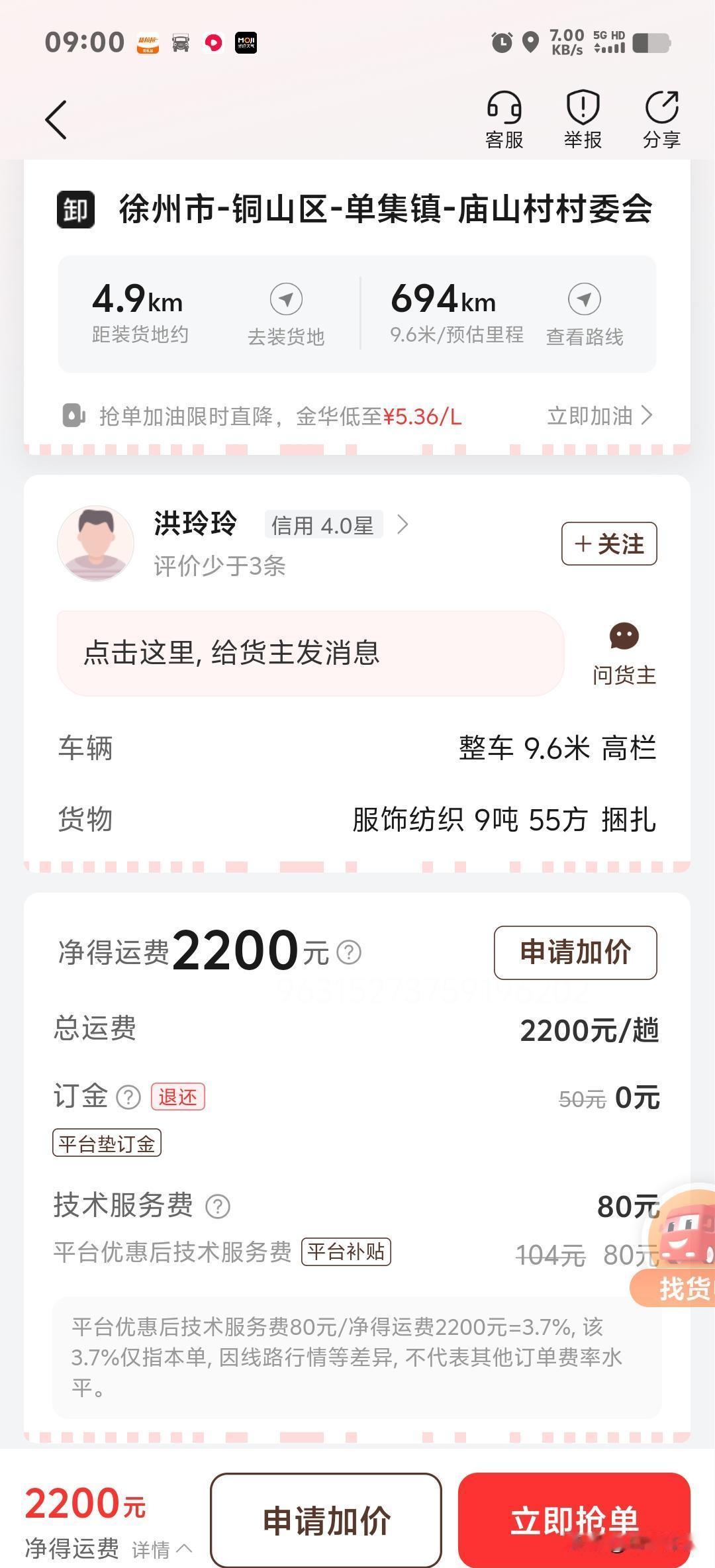The height and width of the screenshot is (1568, 715).
Task: Click the 举报 report icon
Action: click(x=583, y=106)
